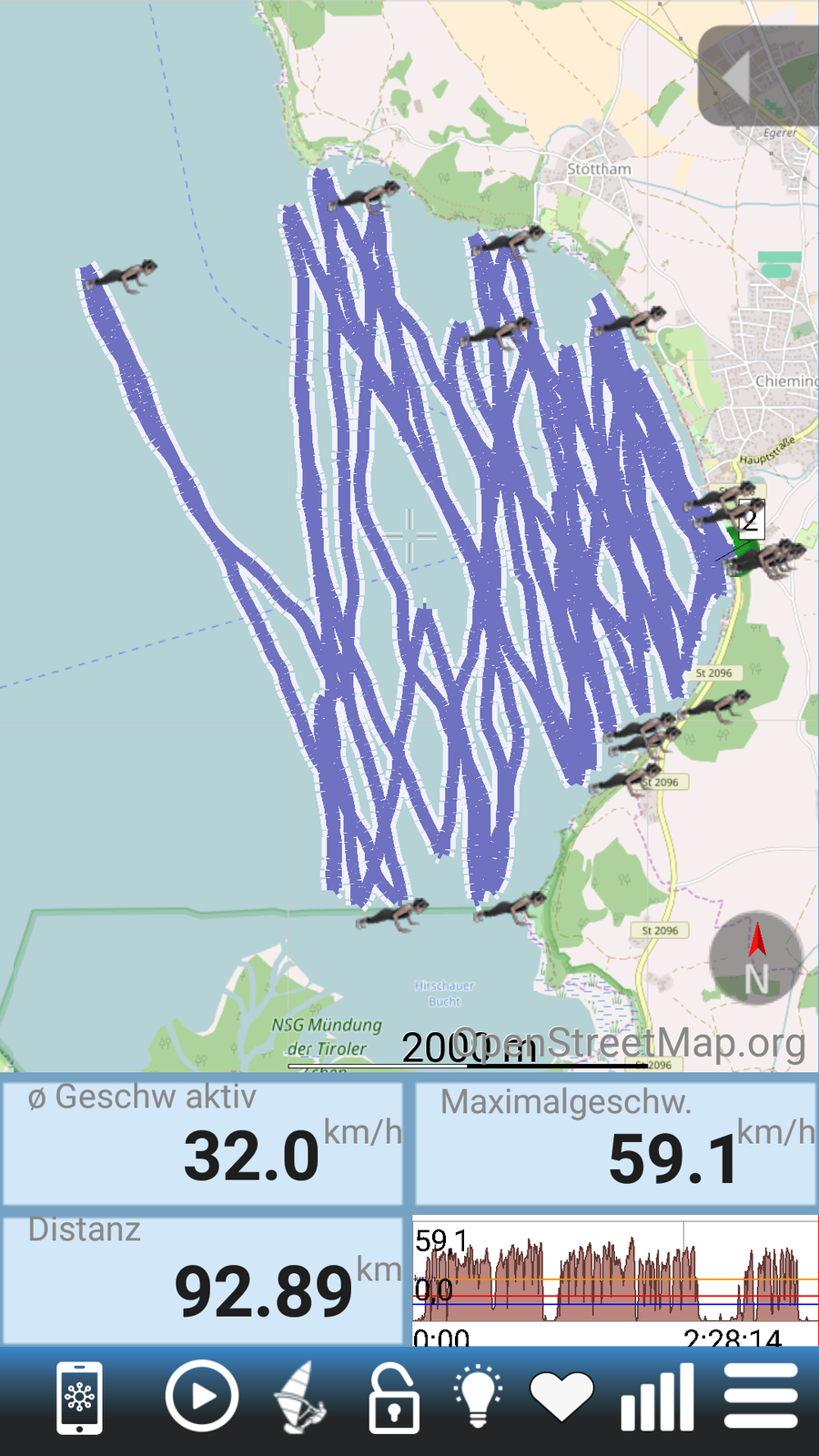Open the heart rate icon
This screenshot has height=1456, width=819.
(561, 1397)
